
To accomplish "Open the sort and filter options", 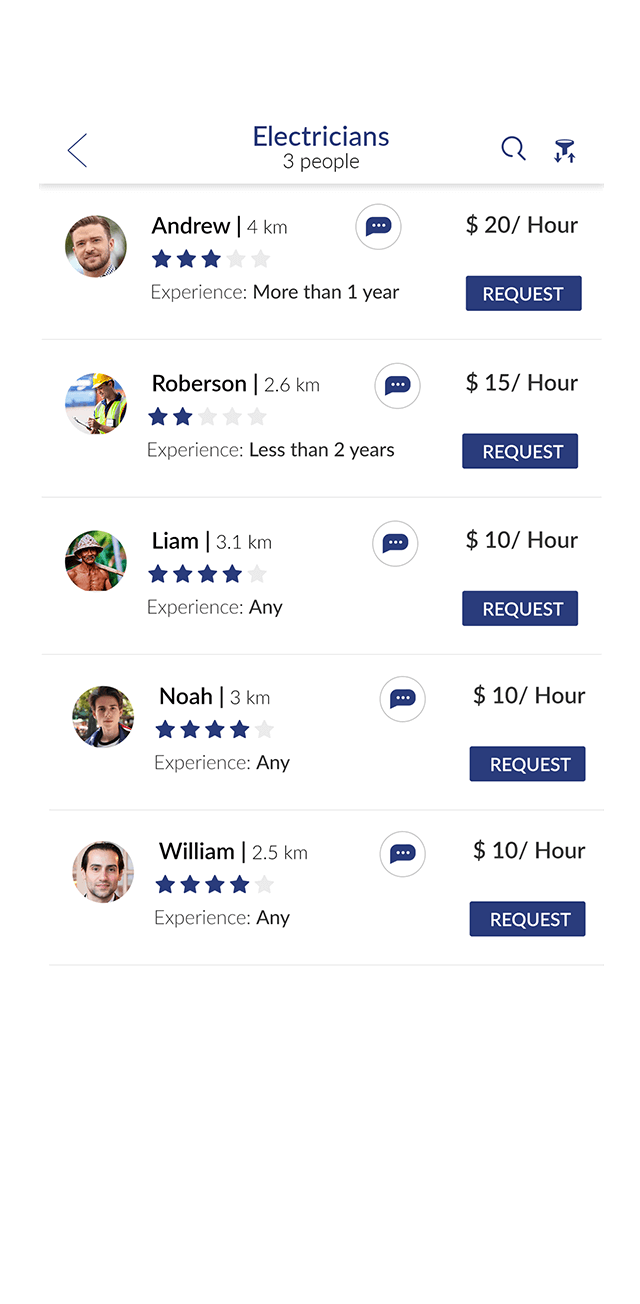I will coord(565,151).
